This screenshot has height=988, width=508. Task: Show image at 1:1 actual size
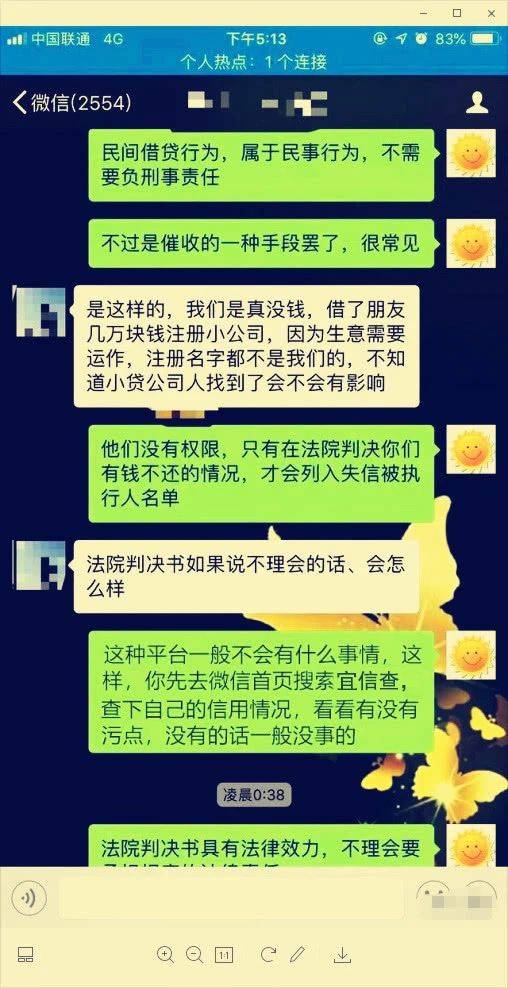(x=224, y=955)
